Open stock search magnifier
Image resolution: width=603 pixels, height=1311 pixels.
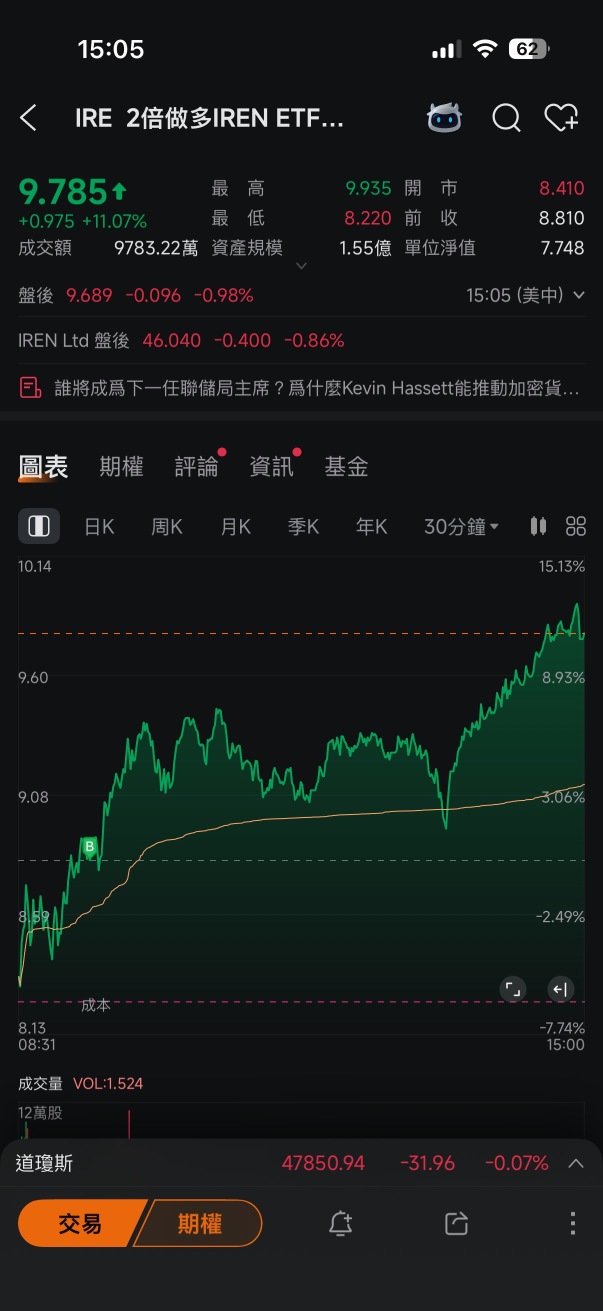507,119
